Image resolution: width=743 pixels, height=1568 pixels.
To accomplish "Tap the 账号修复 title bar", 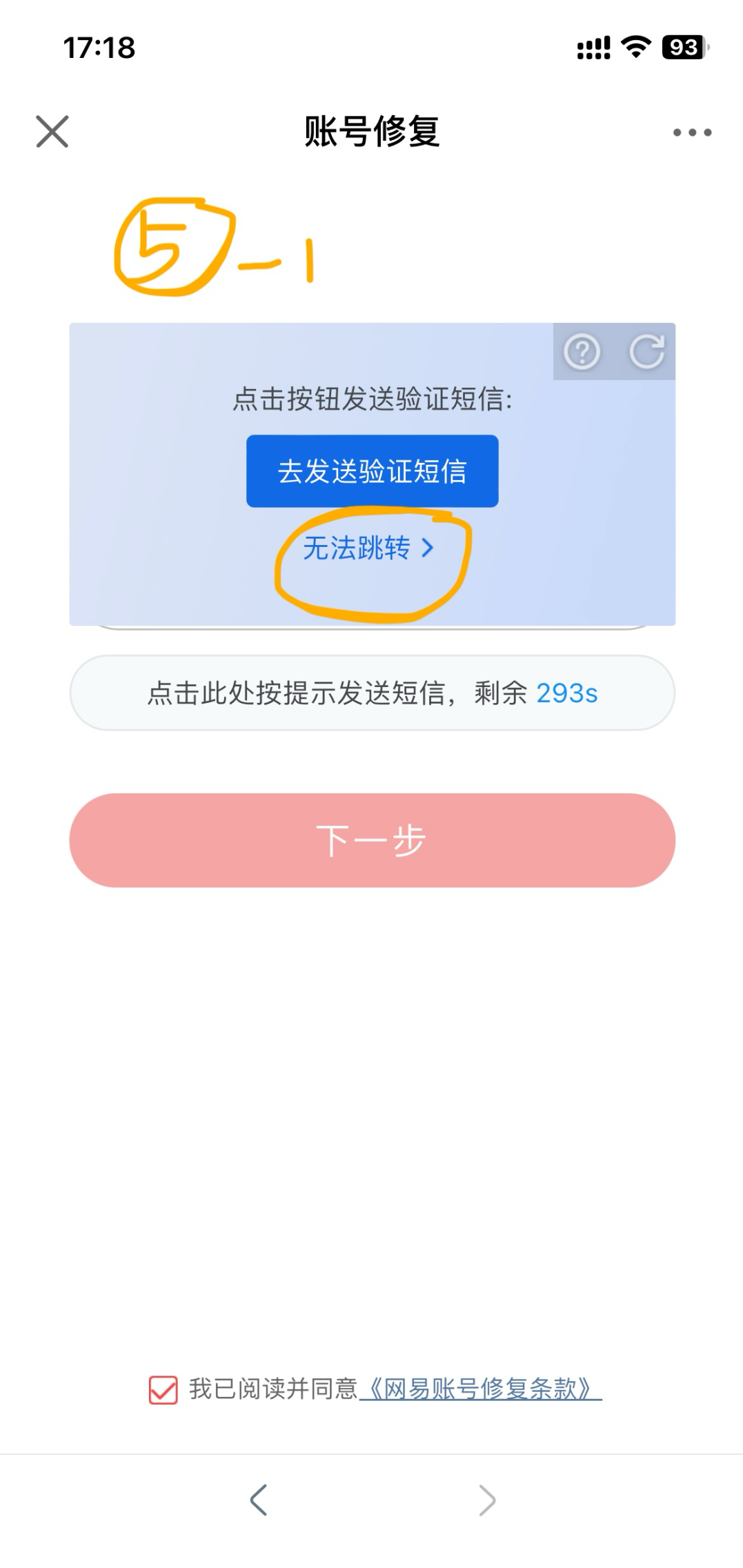I will [x=371, y=132].
